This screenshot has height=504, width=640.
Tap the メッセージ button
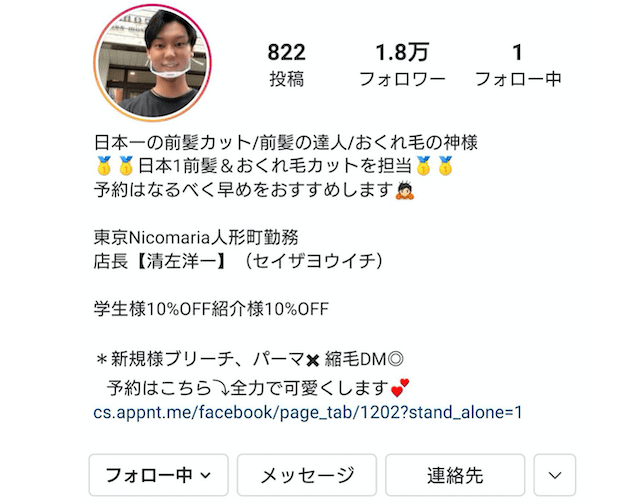[x=307, y=475]
